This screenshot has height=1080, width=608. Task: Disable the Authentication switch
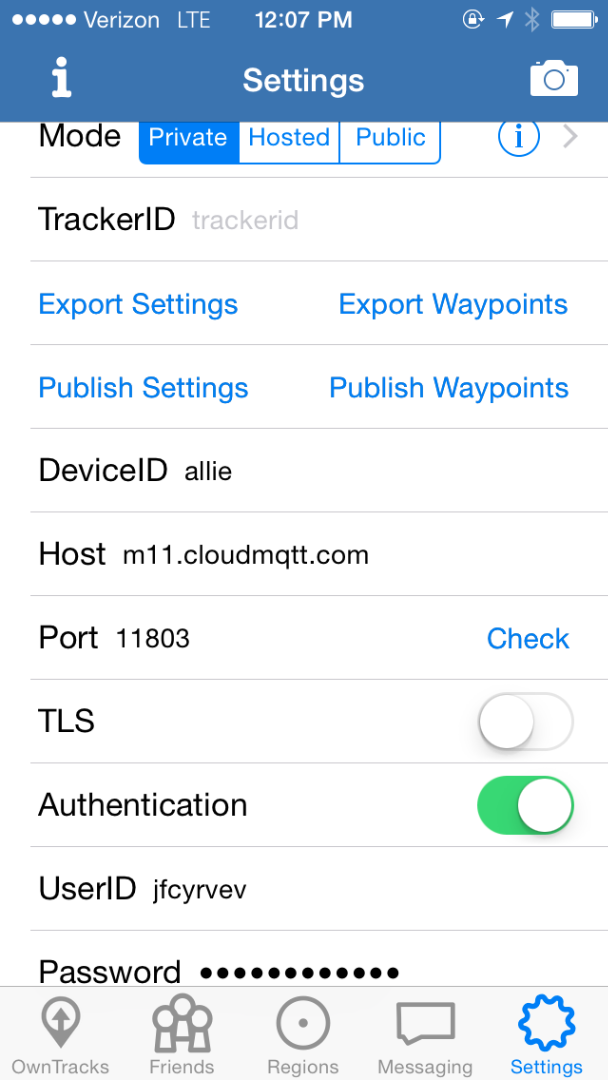pos(525,806)
